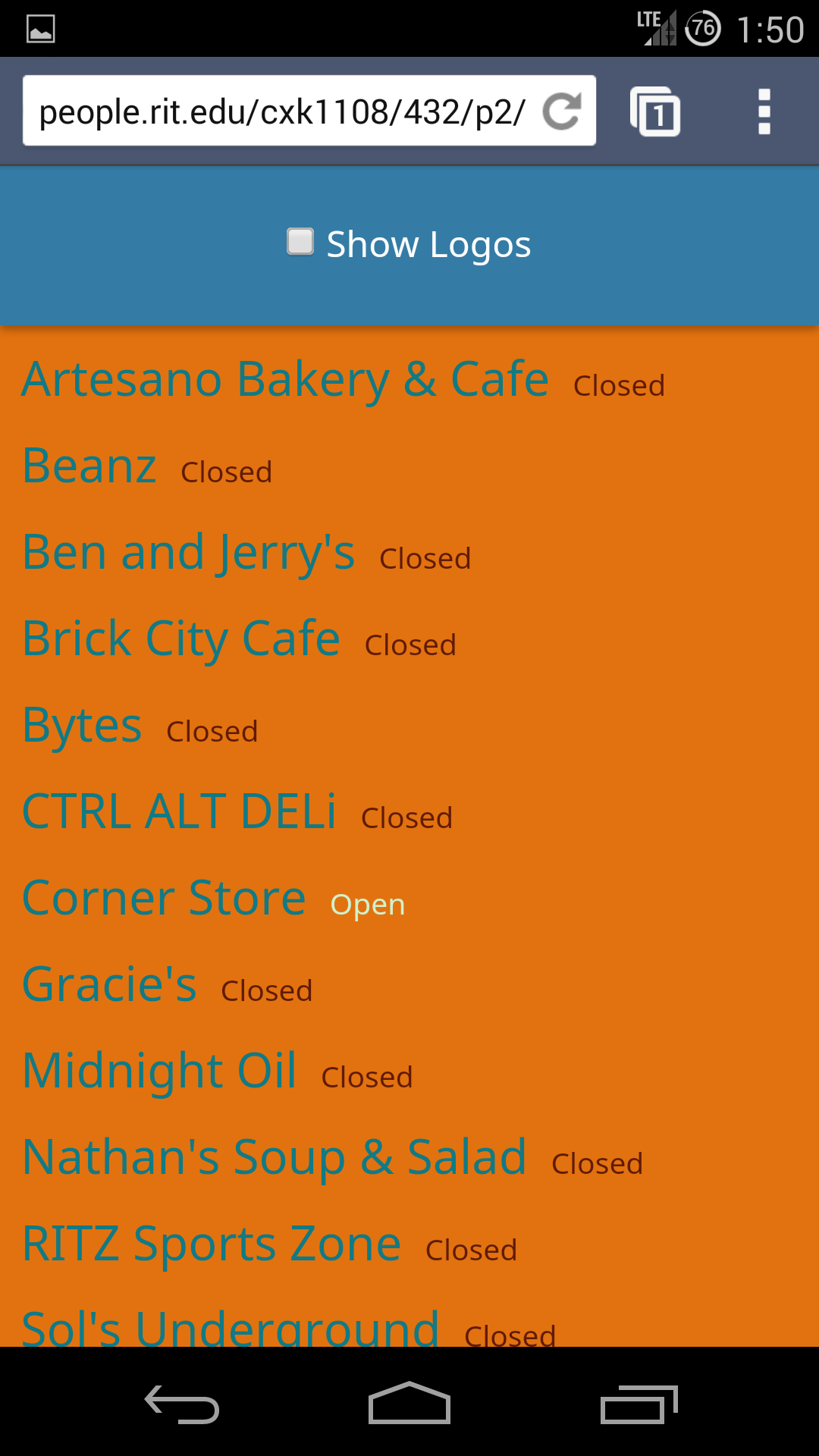Open the browser overflow menu
The width and height of the screenshot is (819, 1456).
[x=764, y=112]
